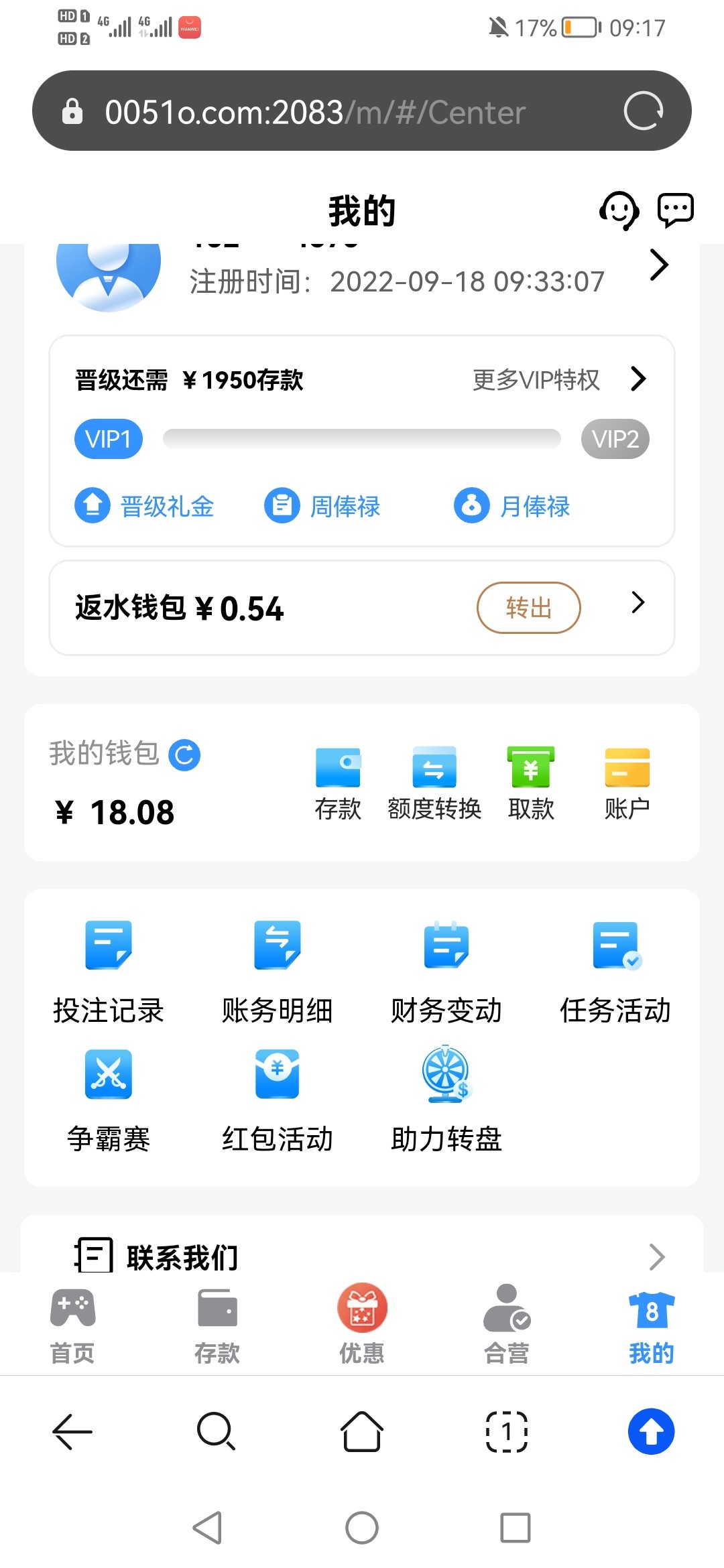The image size is (724, 1568).
Task: Open 额度转换 in wallet section
Action: (434, 783)
